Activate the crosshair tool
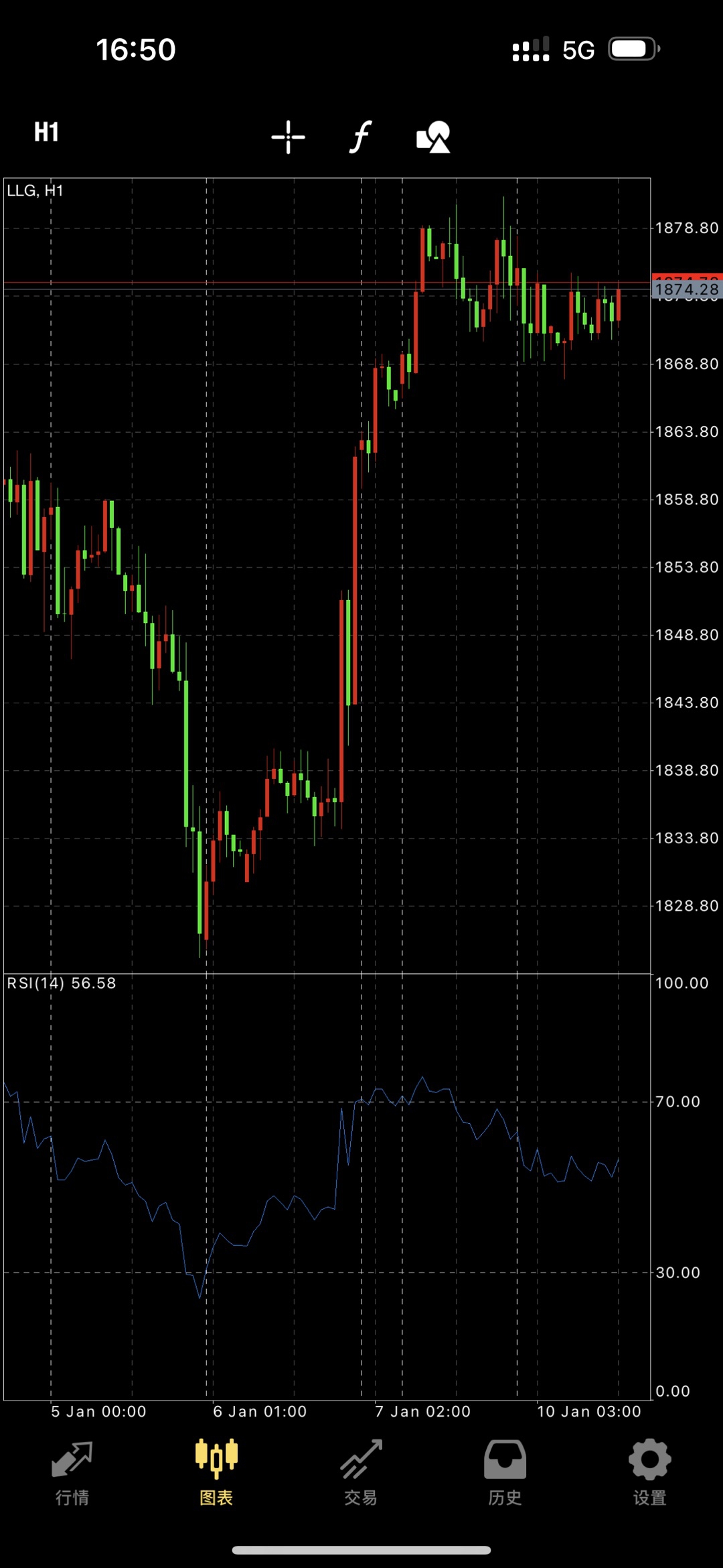723x1568 pixels. pyautogui.click(x=289, y=137)
